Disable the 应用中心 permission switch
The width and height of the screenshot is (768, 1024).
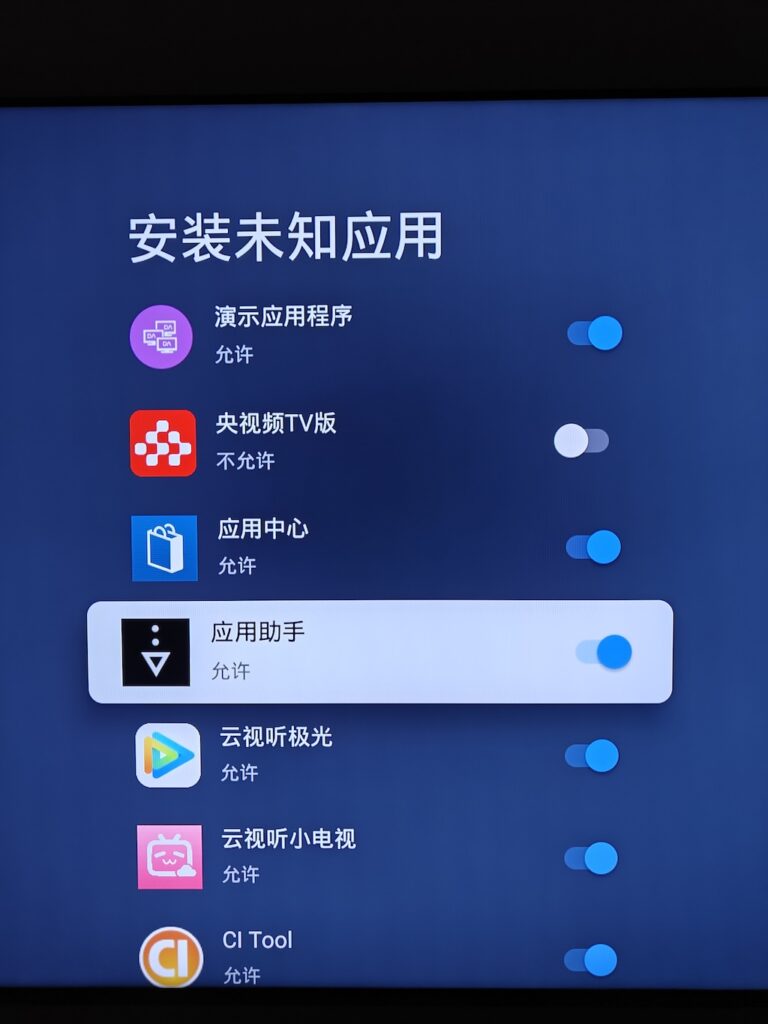593,547
